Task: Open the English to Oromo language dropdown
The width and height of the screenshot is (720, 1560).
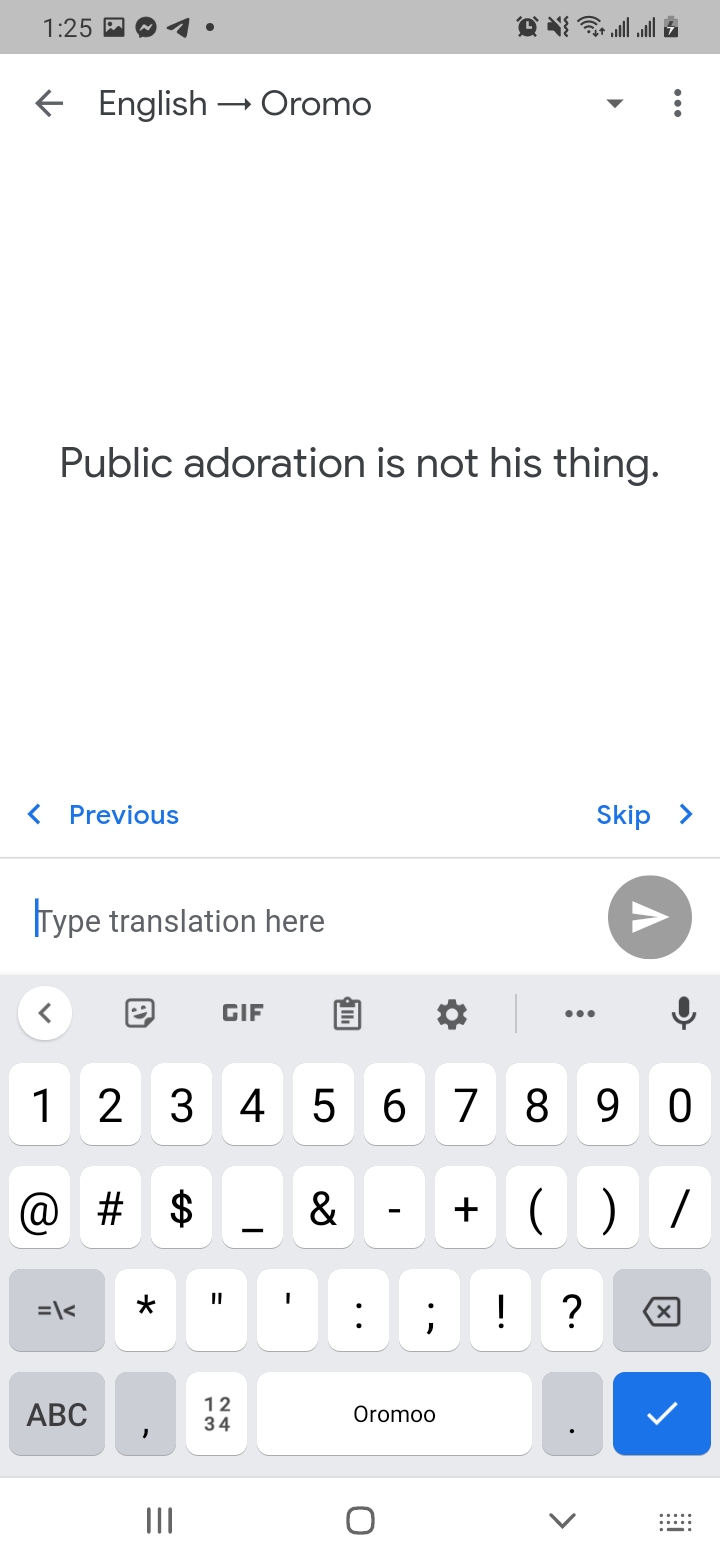Action: click(x=615, y=103)
